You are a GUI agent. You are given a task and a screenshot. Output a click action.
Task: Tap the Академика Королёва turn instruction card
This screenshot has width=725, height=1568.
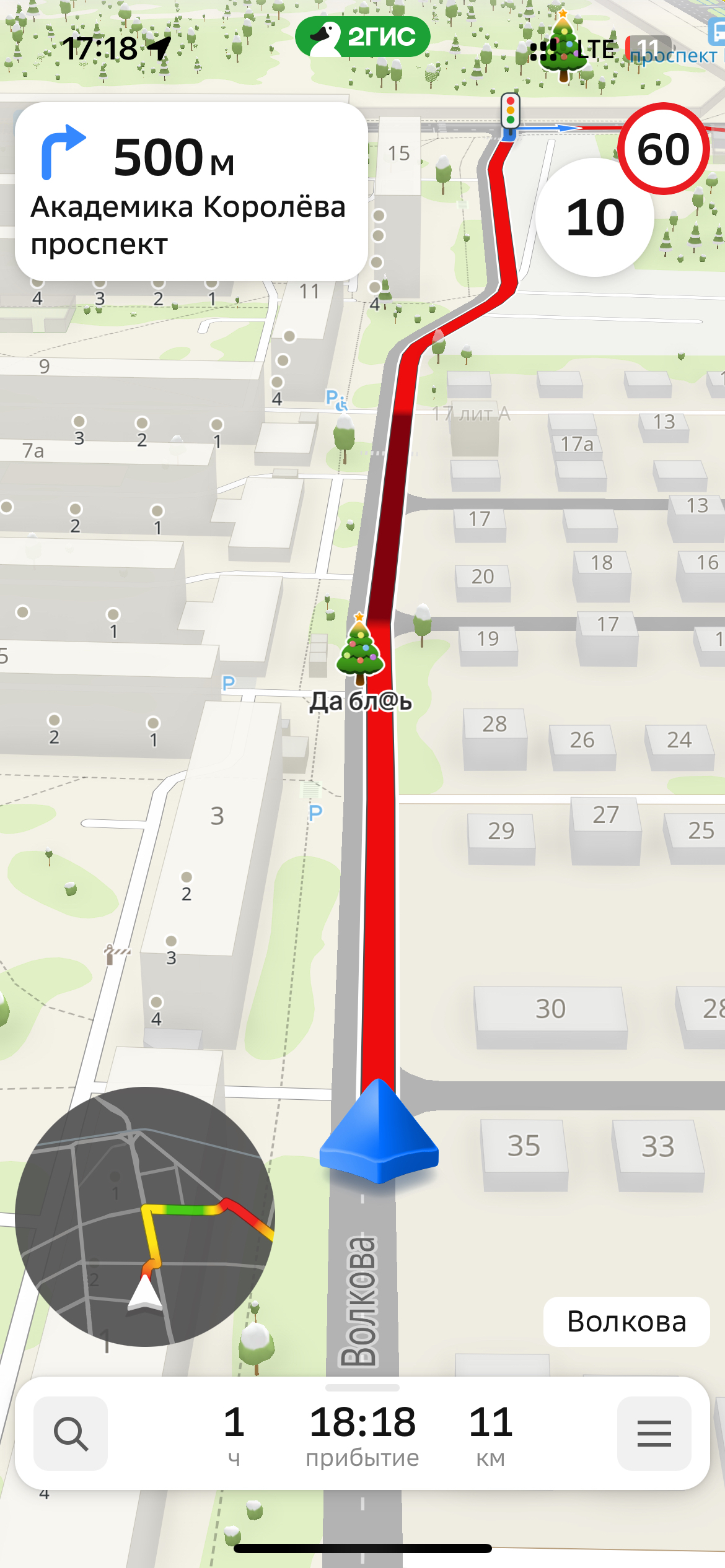point(191,192)
